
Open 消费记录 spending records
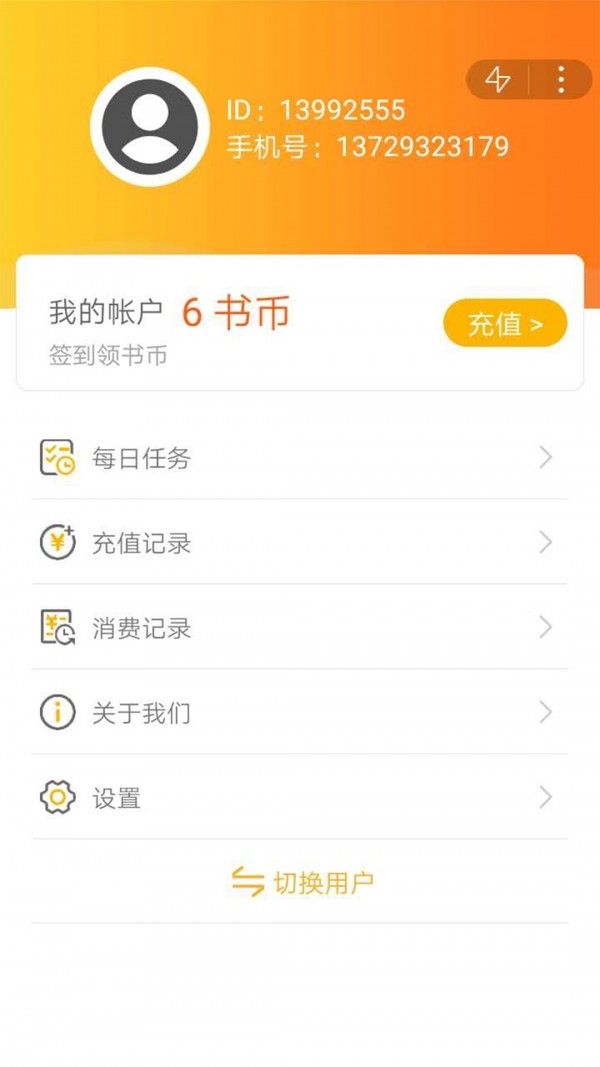coord(300,628)
